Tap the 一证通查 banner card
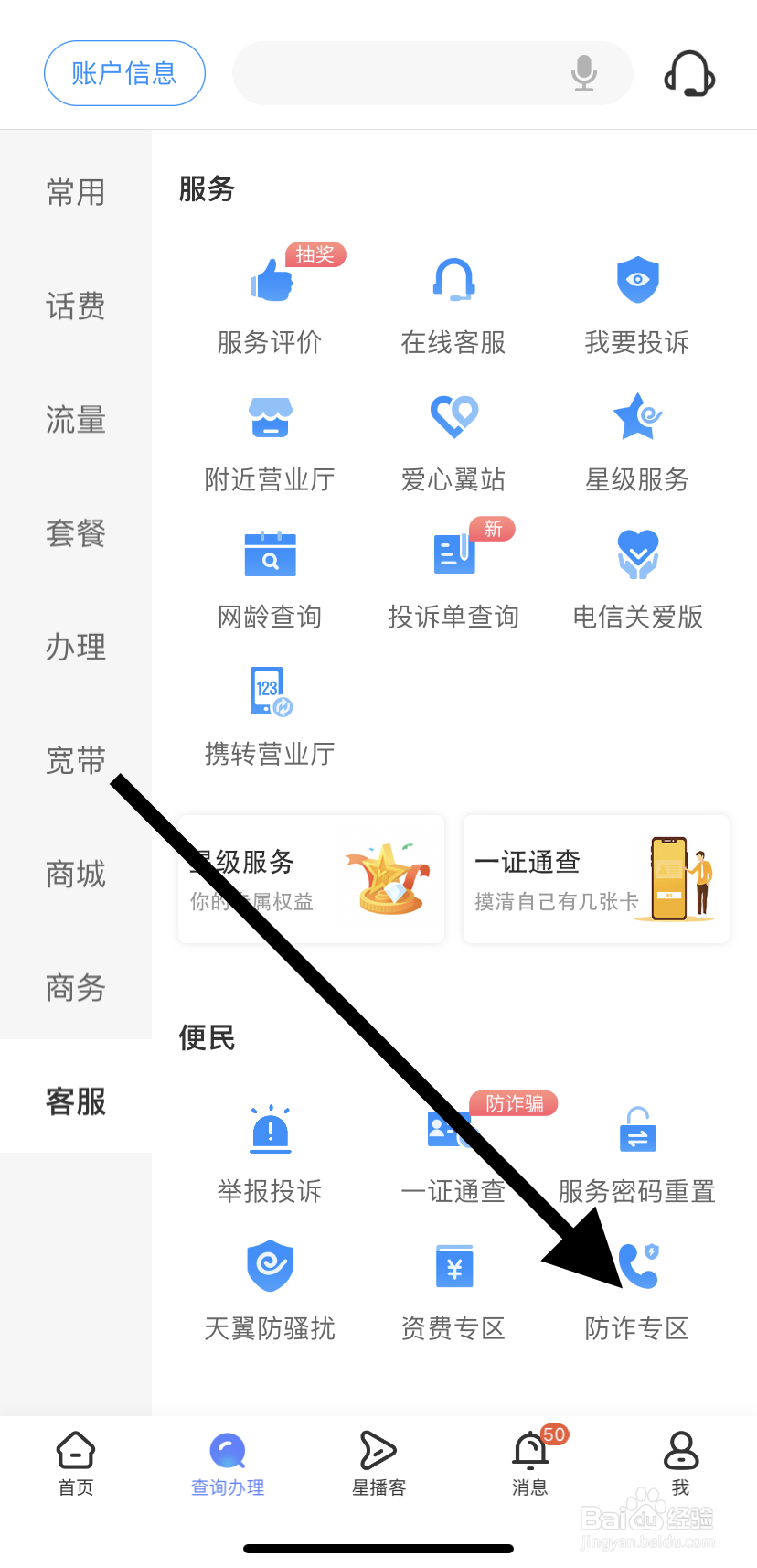This screenshot has height=1568, width=757. tap(595, 878)
